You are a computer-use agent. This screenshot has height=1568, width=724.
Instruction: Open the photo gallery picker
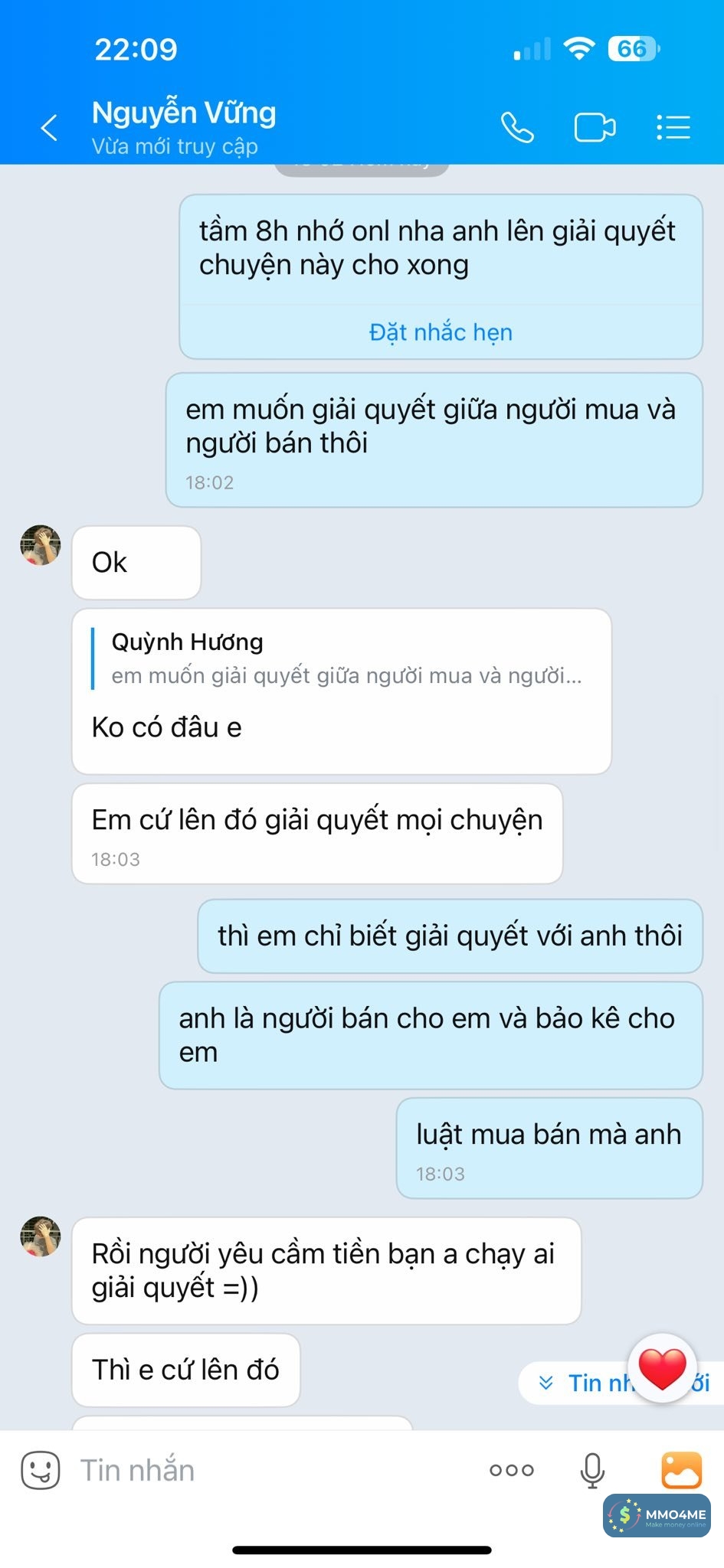(x=681, y=1470)
